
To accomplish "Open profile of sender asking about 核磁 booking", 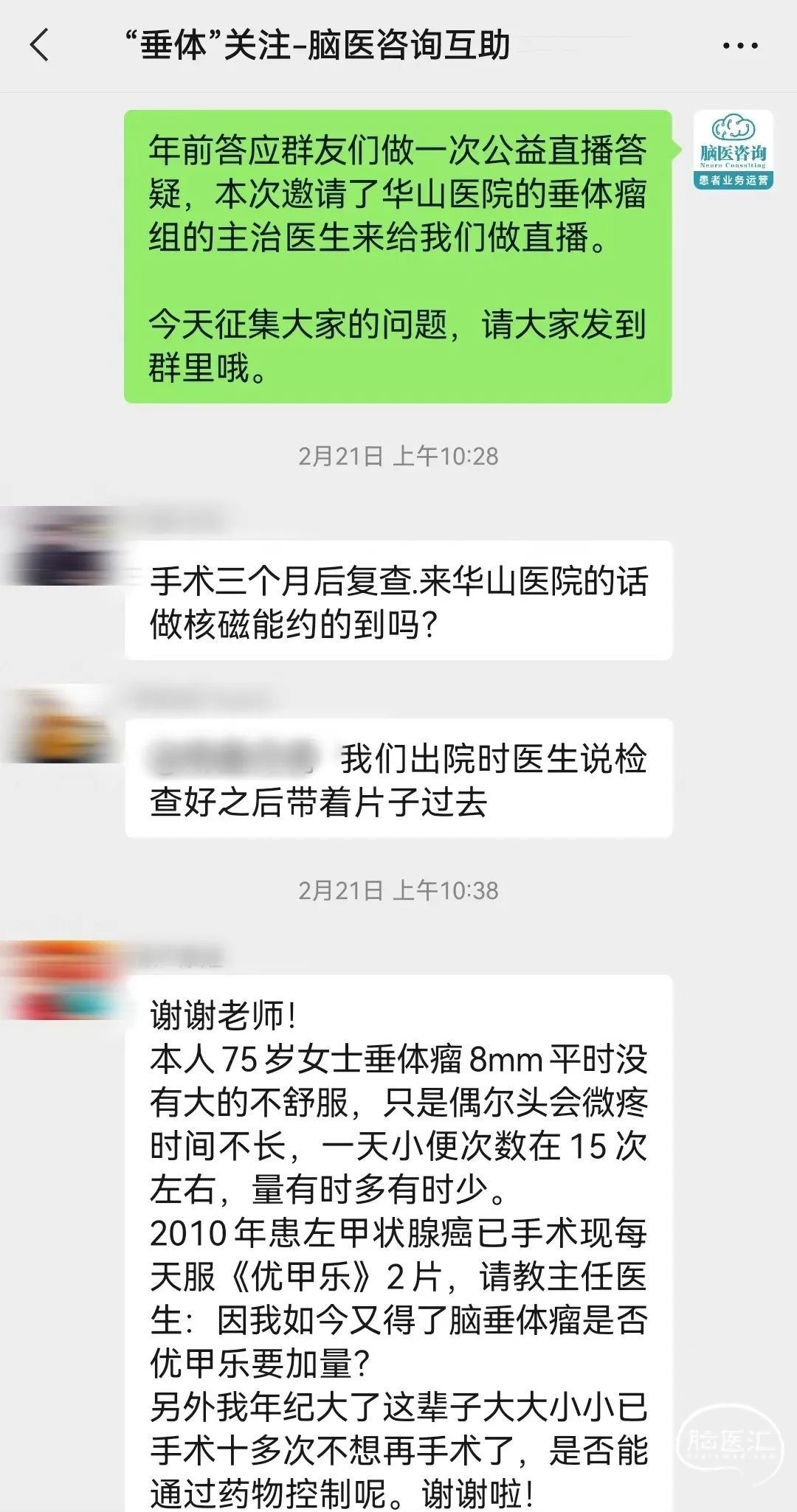I will pos(63,547).
